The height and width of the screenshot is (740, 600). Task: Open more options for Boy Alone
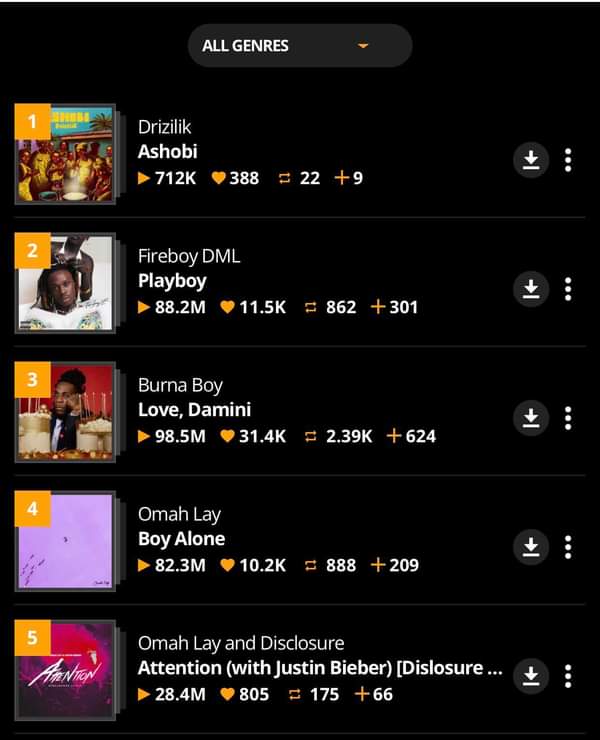[568, 547]
